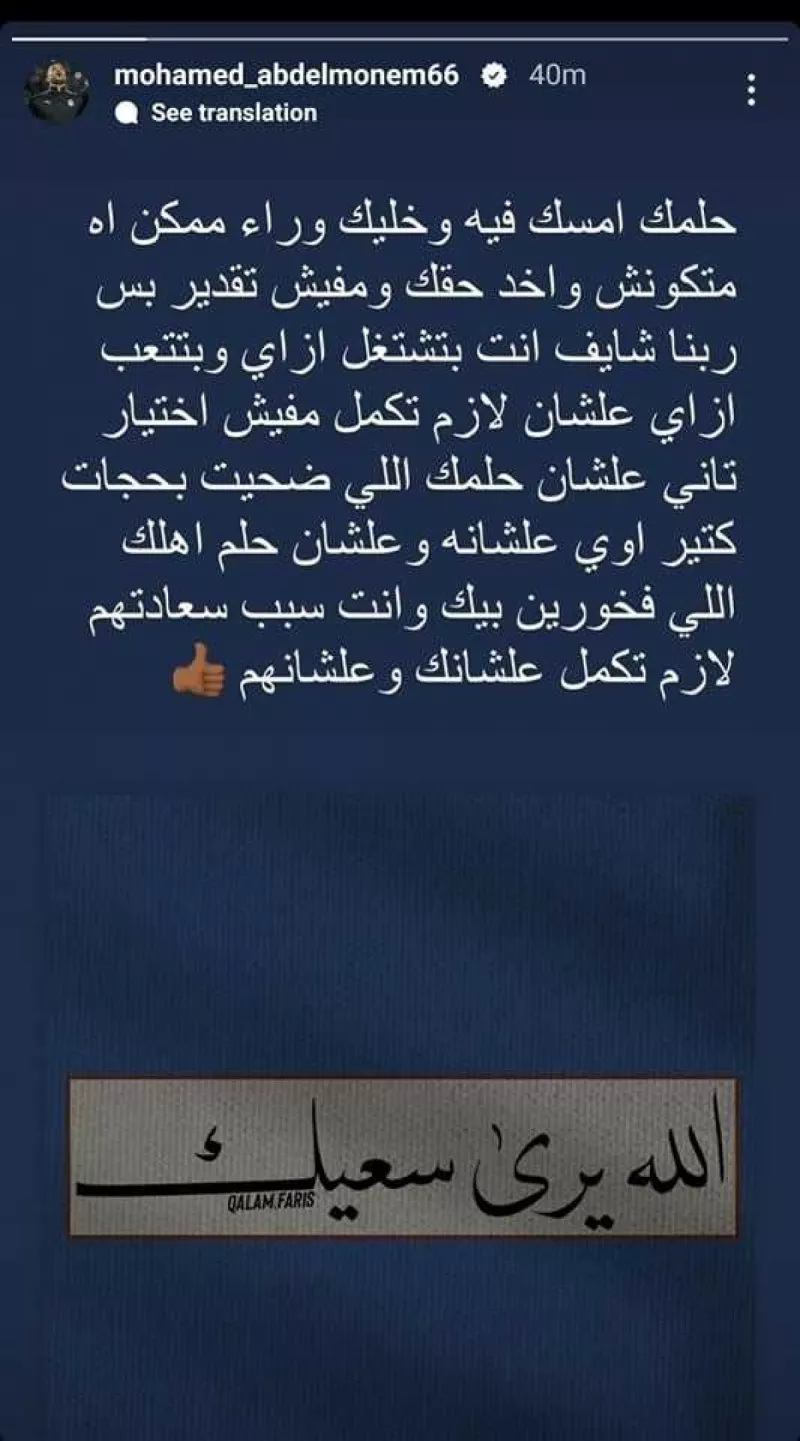Click the Arabic story text block
This screenshot has height=1441, width=800.
[x=400, y=440]
